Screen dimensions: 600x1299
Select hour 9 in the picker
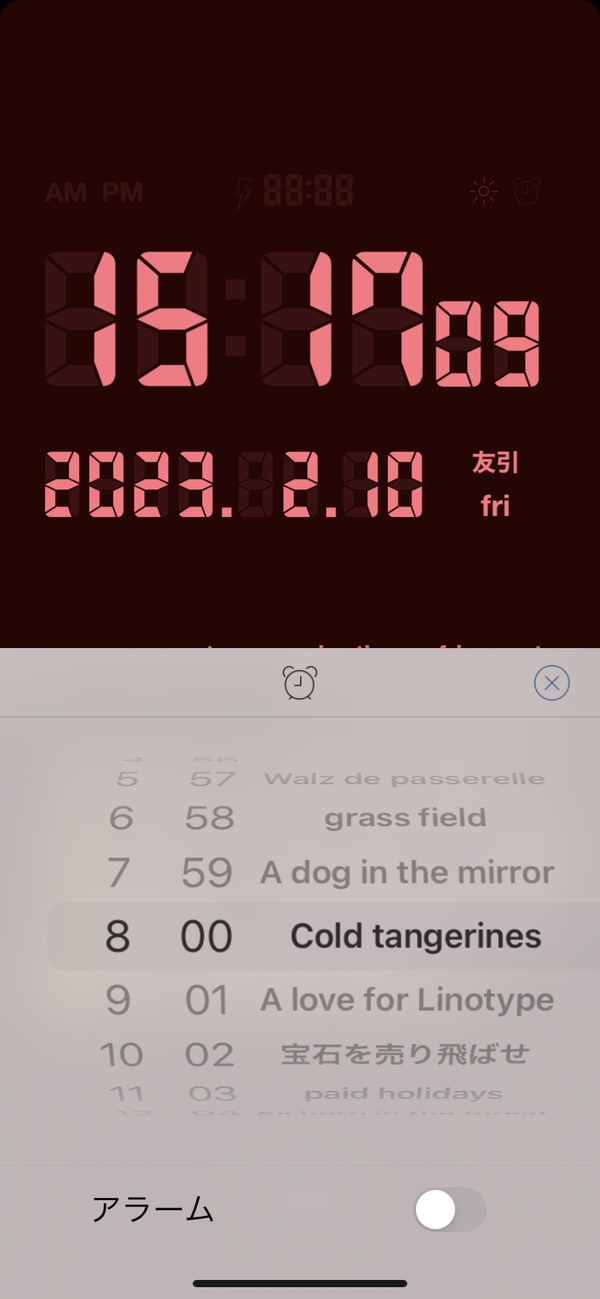pyautogui.click(x=119, y=1000)
